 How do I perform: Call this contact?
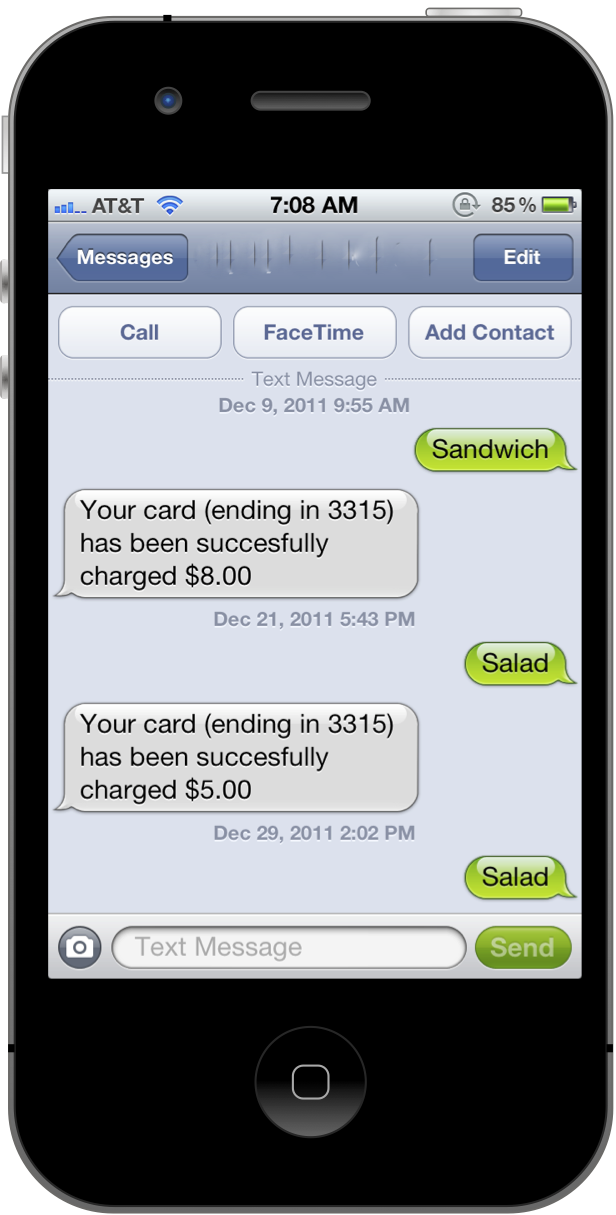tap(140, 333)
